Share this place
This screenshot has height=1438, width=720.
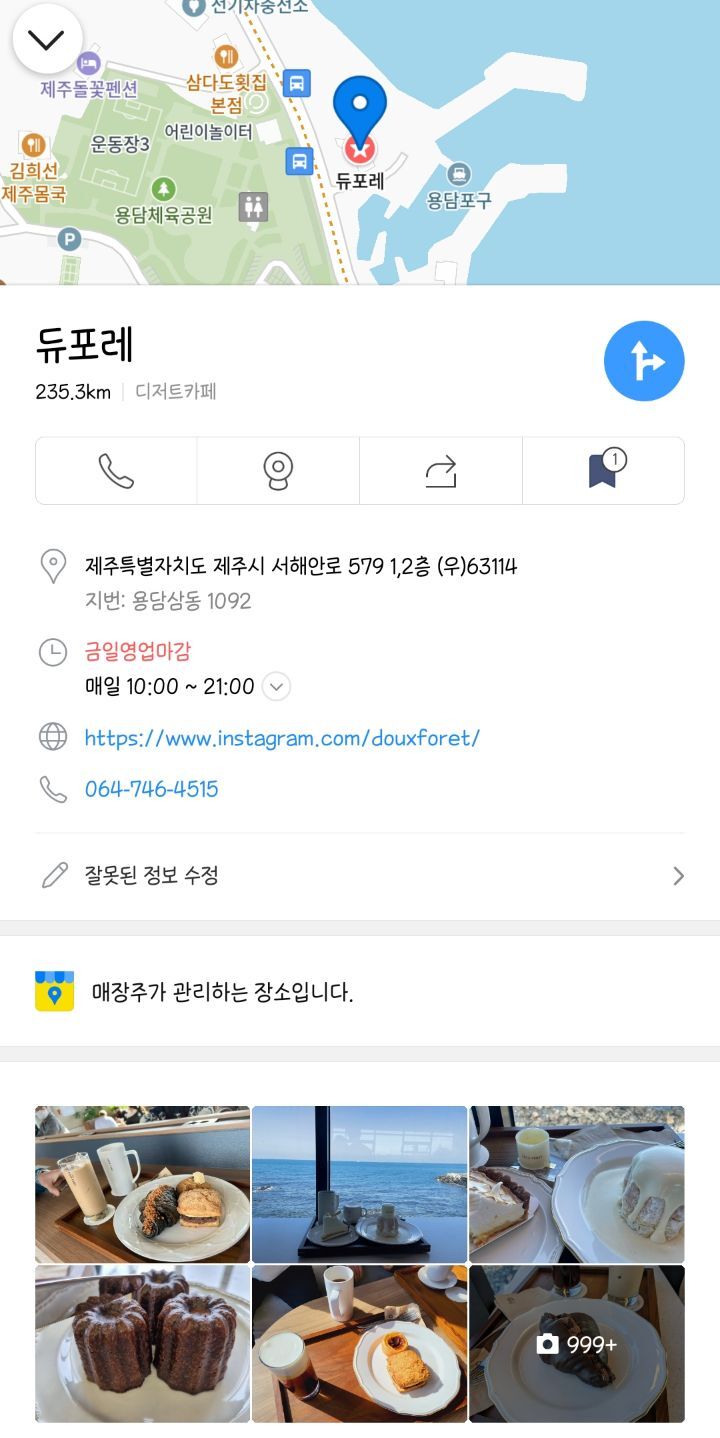[440, 470]
